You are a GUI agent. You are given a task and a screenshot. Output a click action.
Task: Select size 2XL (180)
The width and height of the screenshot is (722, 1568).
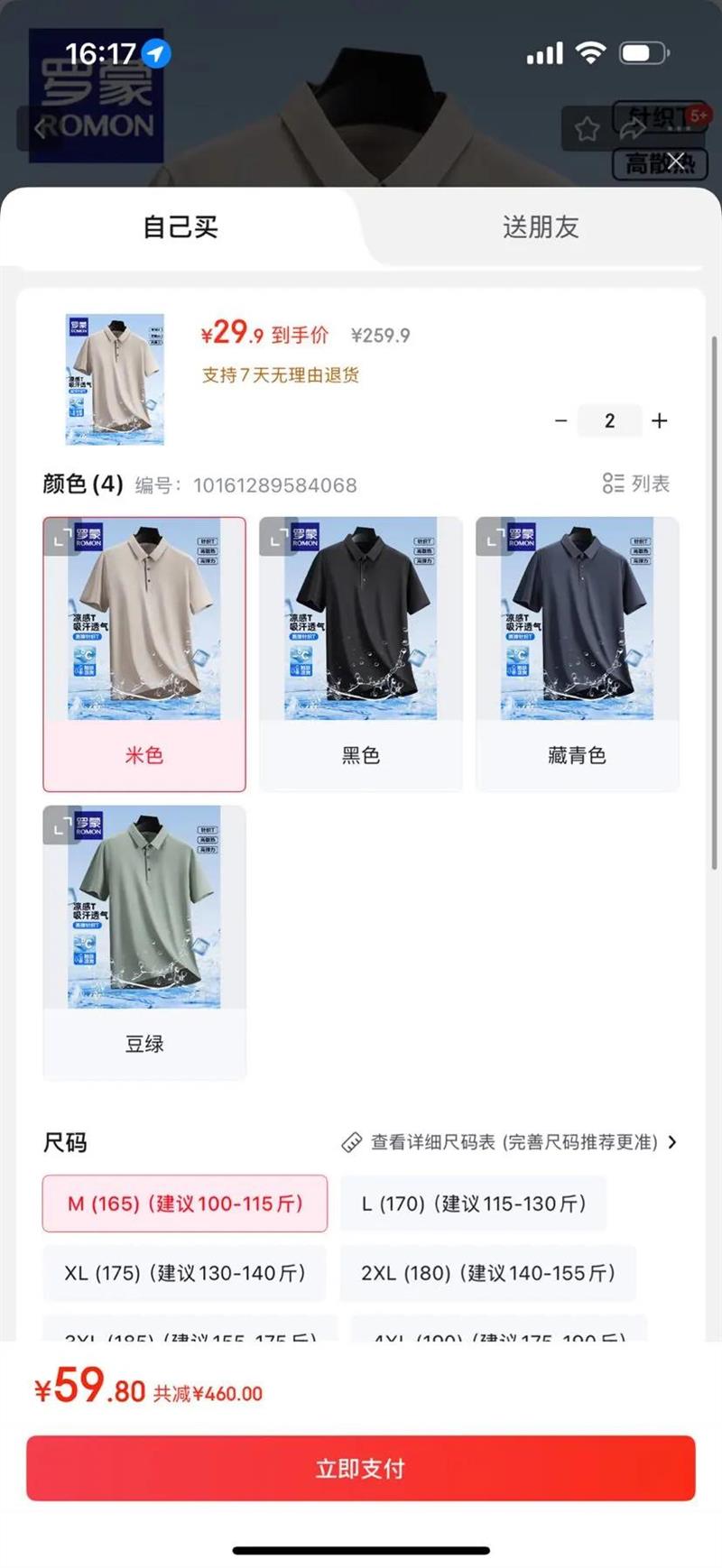tap(488, 1273)
